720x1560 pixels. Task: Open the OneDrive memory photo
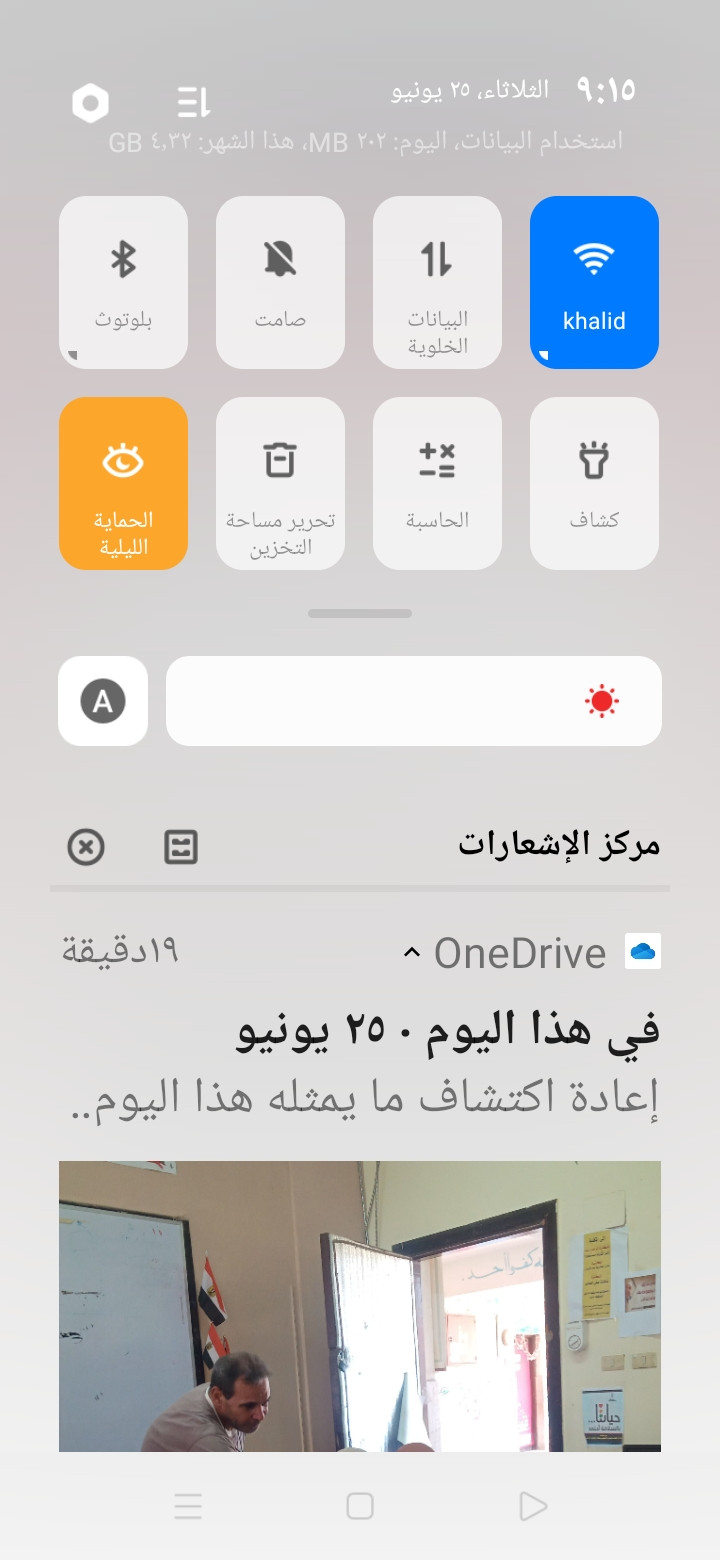(360, 1305)
